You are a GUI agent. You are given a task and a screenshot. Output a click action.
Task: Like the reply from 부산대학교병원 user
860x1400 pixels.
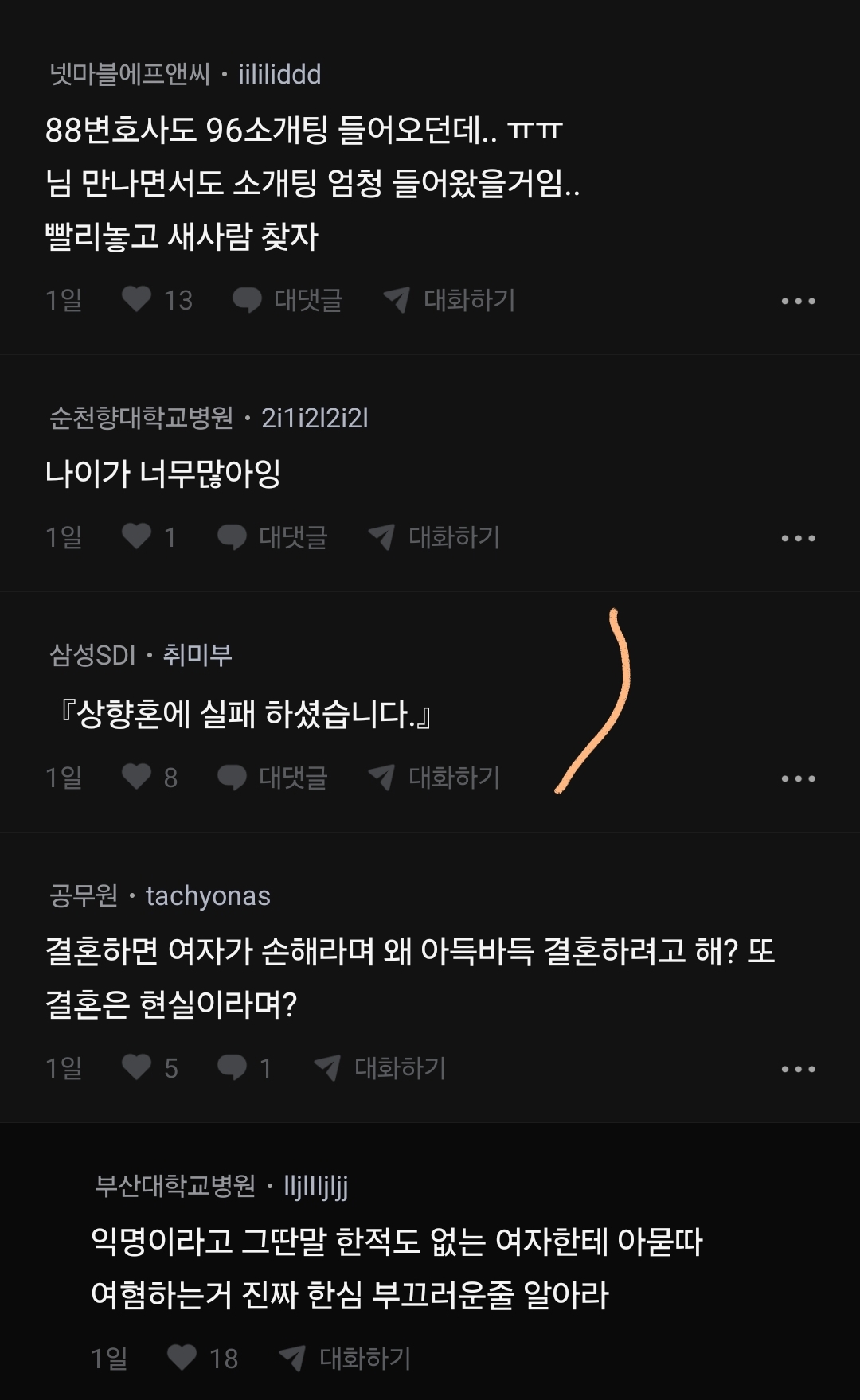tap(182, 1358)
